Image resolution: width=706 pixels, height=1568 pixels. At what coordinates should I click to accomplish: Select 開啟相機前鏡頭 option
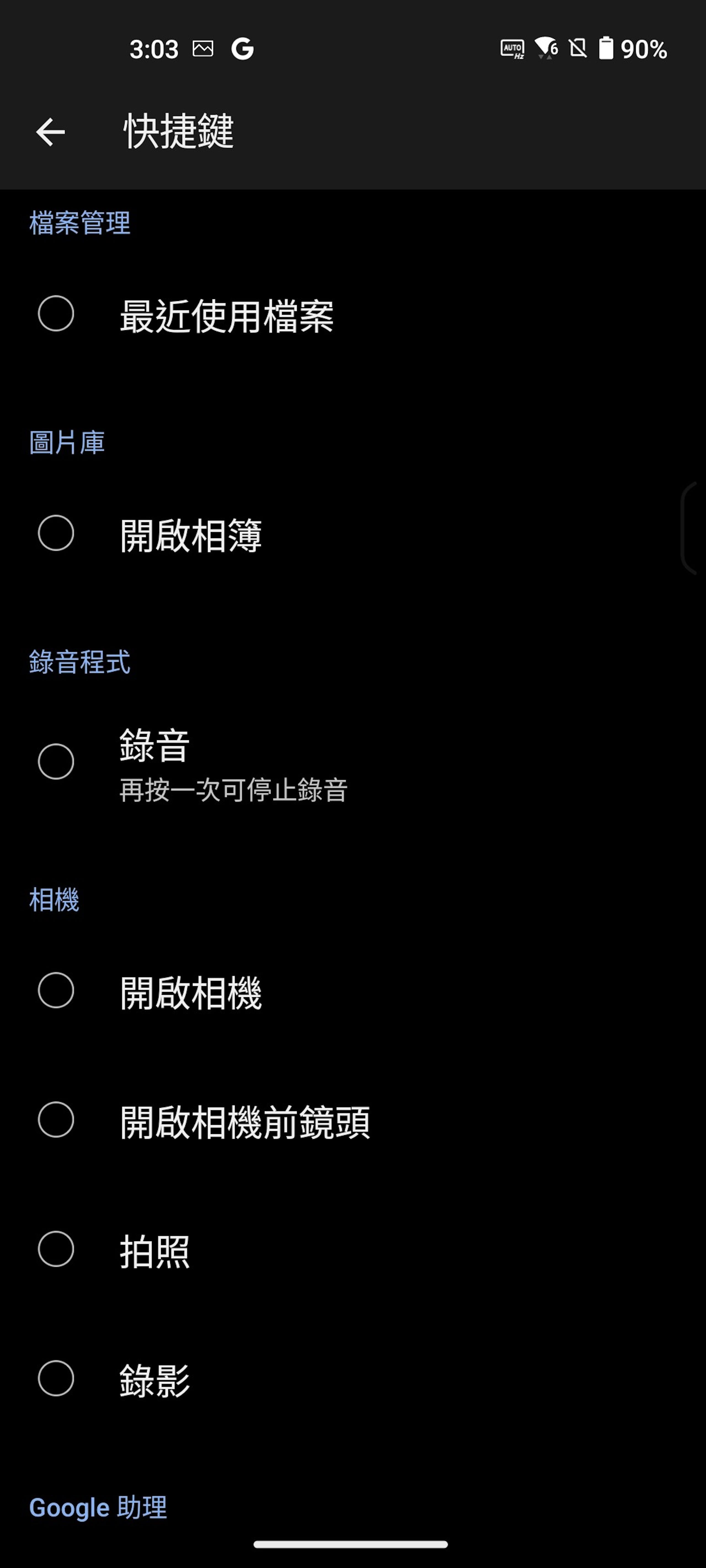coord(353,1120)
